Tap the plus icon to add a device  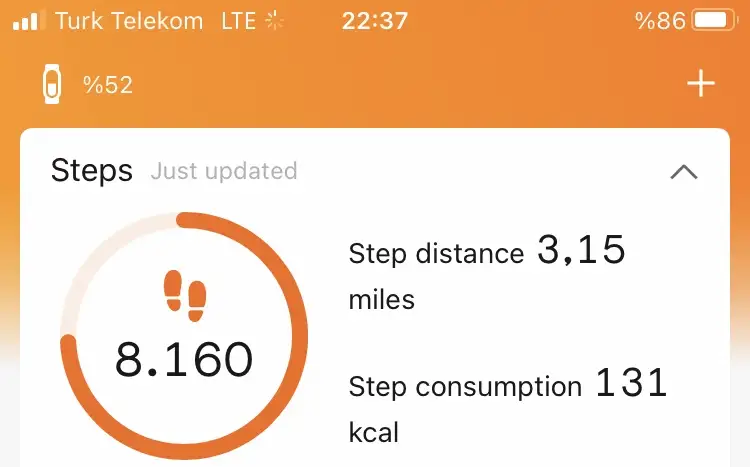pyautogui.click(x=701, y=84)
